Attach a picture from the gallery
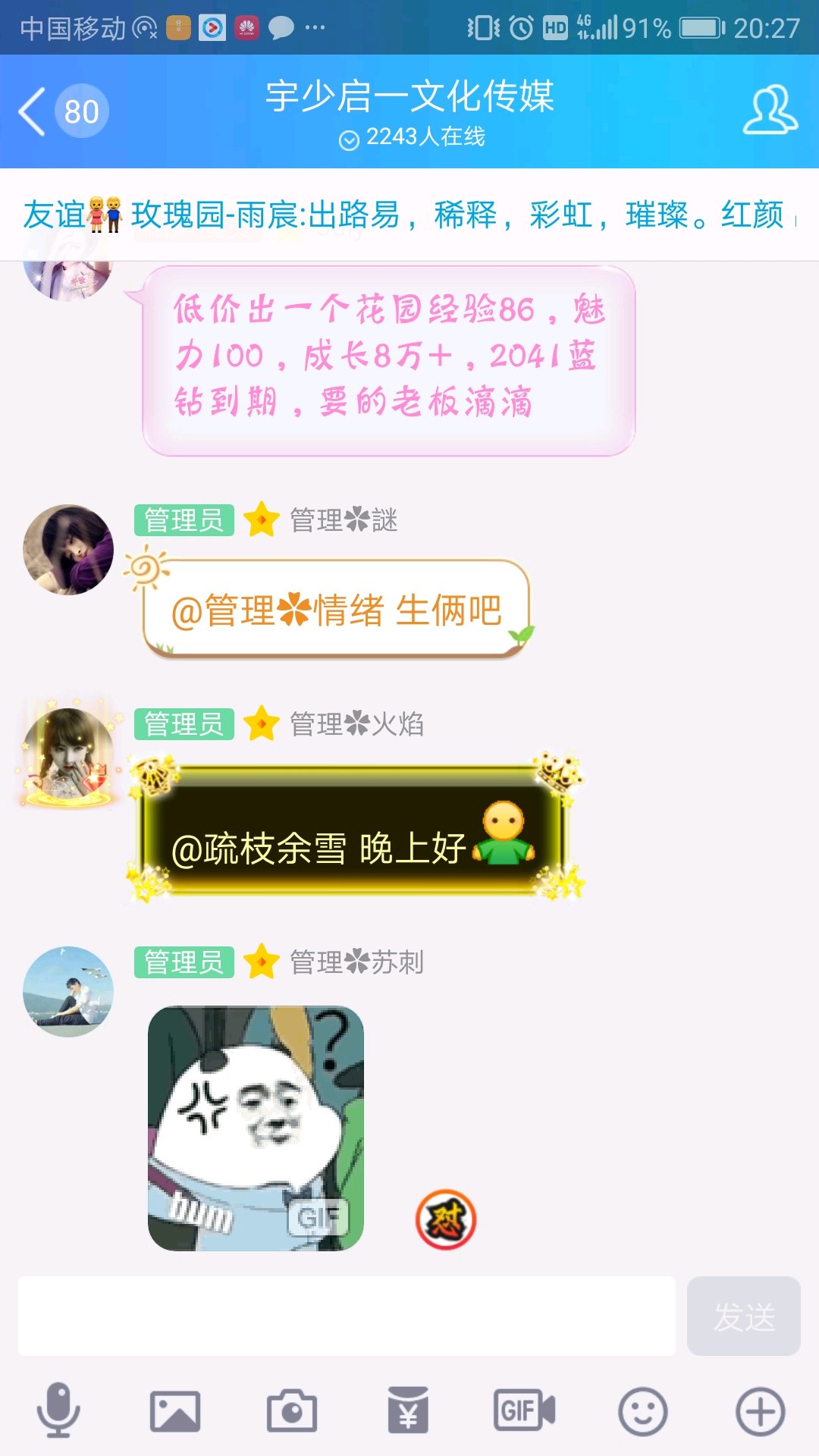The width and height of the screenshot is (819, 1456). point(175,1410)
